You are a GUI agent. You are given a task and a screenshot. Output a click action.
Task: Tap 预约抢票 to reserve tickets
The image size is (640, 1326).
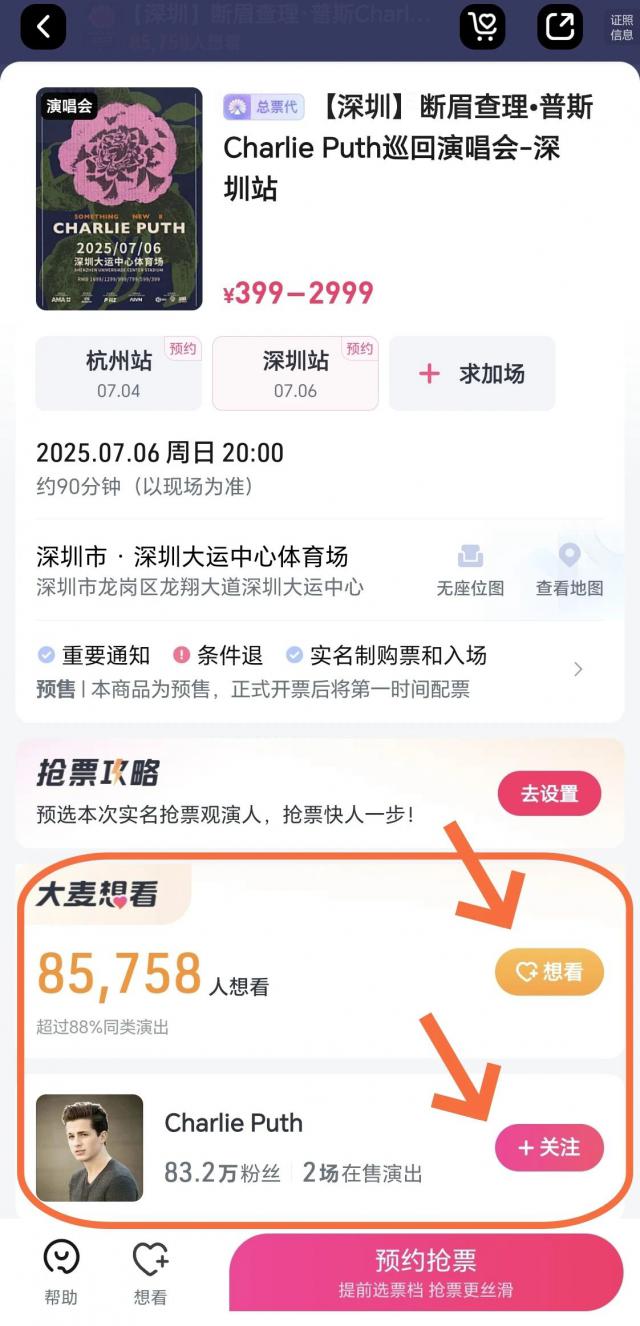click(x=426, y=1272)
